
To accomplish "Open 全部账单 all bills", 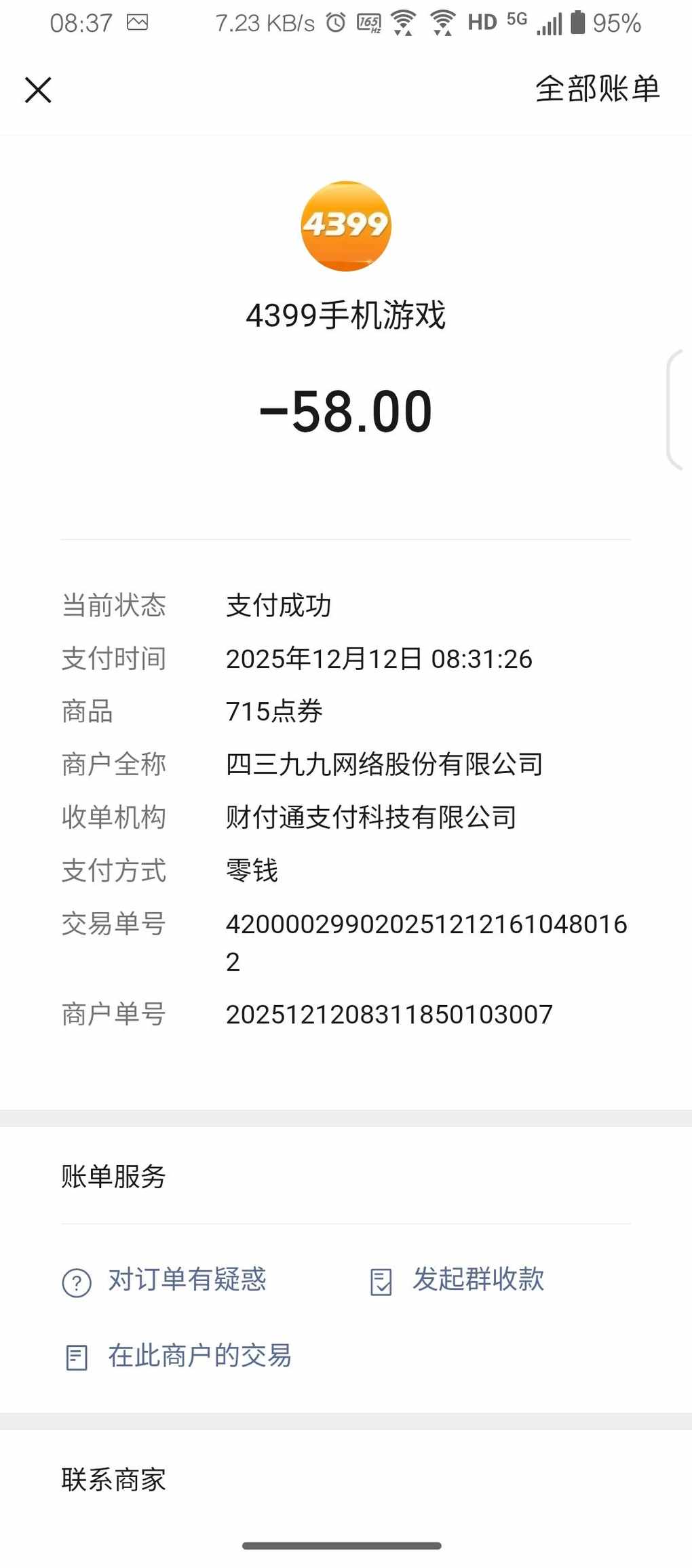I will (x=597, y=89).
